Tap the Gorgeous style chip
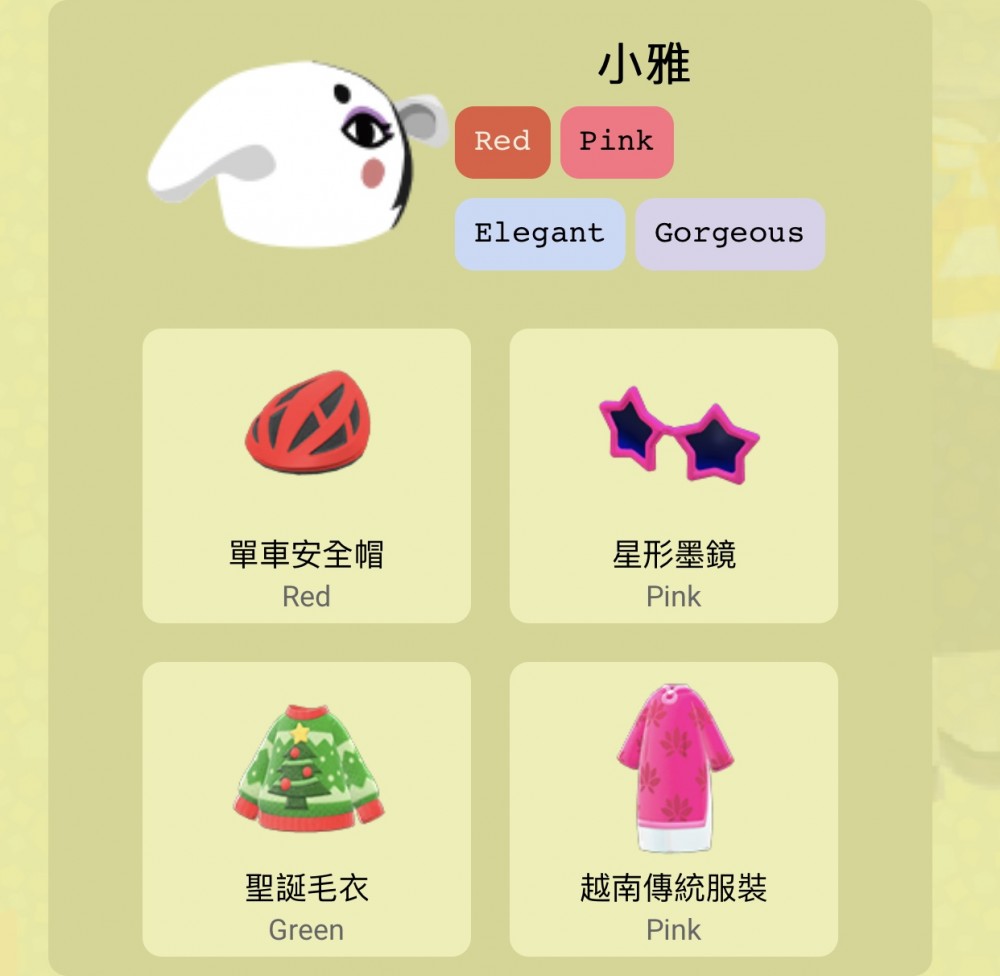Image resolution: width=1000 pixels, height=976 pixels. pyautogui.click(x=729, y=234)
